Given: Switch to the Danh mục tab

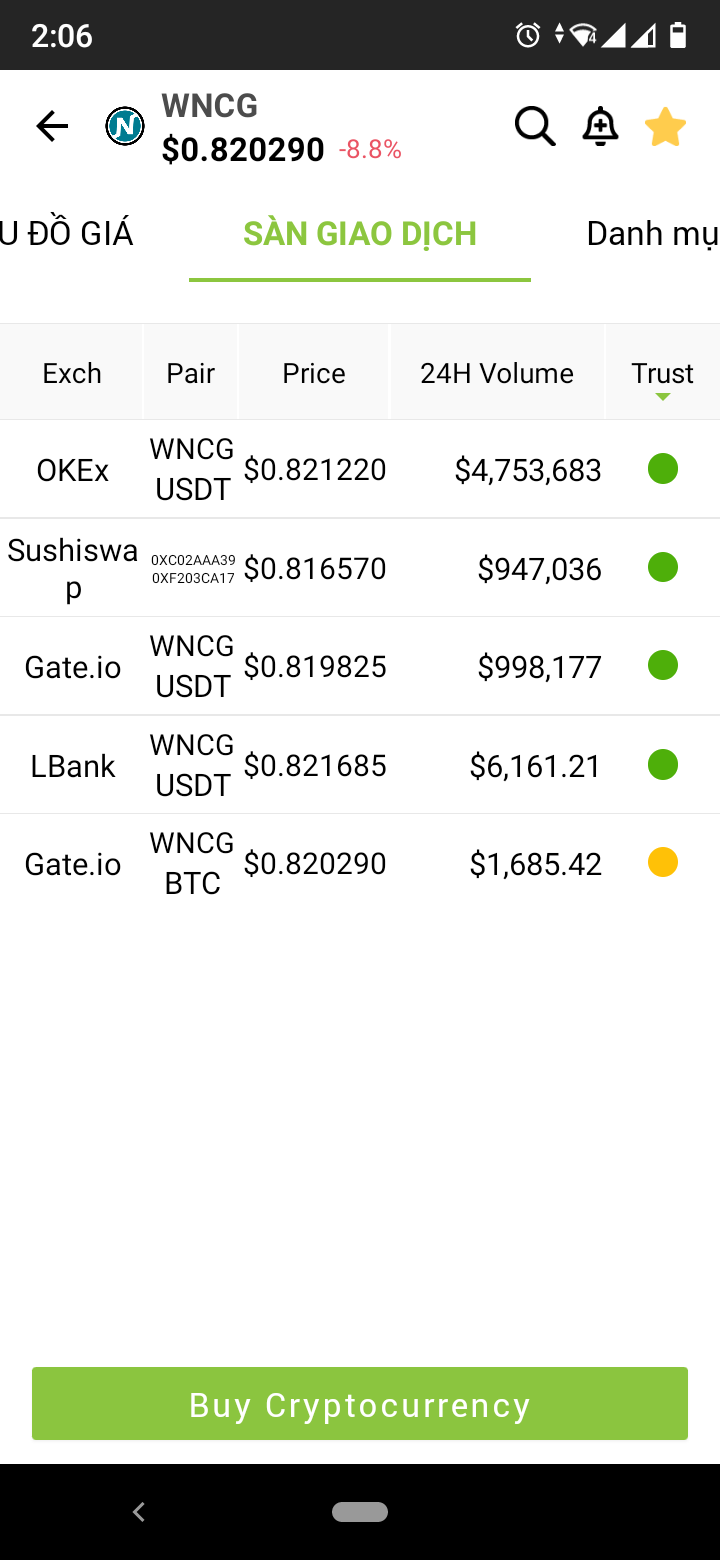Looking at the screenshot, I should pos(651,234).
